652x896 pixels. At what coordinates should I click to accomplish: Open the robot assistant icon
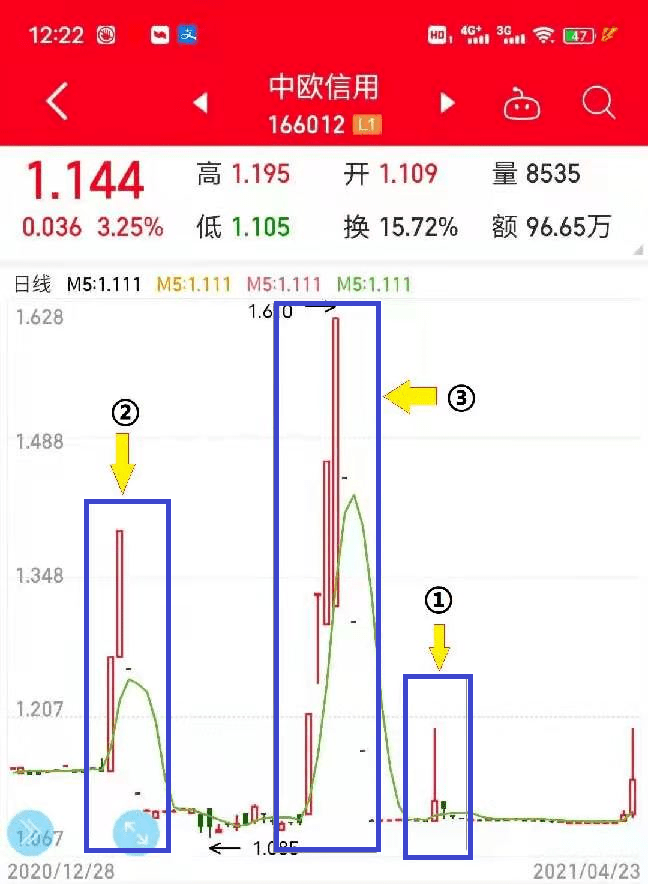(x=519, y=104)
